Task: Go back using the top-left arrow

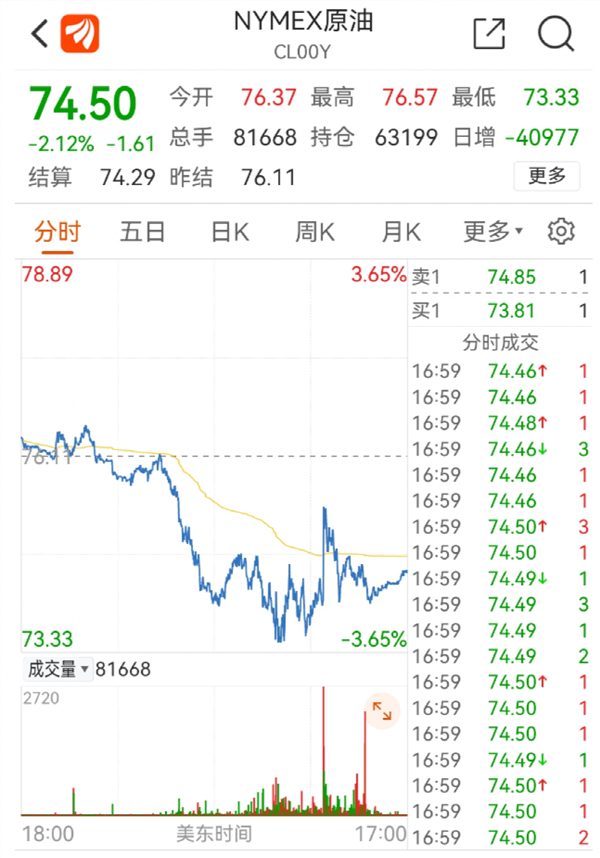Action: pyautogui.click(x=39, y=34)
